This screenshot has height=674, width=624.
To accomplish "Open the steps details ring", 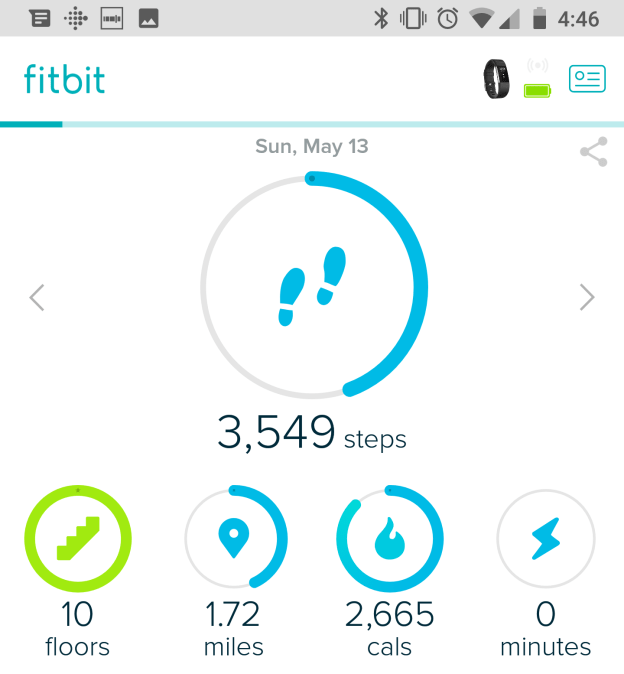I will tap(313, 285).
